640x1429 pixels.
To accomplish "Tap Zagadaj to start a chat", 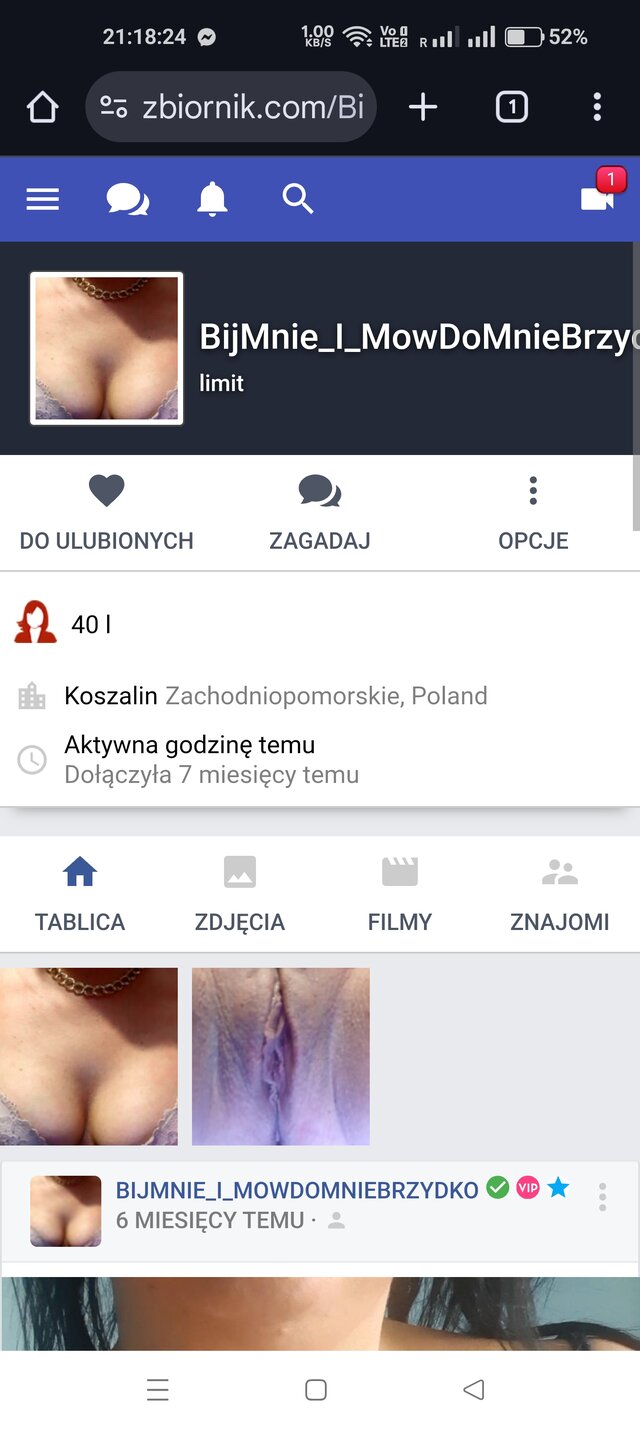I will tap(320, 514).
